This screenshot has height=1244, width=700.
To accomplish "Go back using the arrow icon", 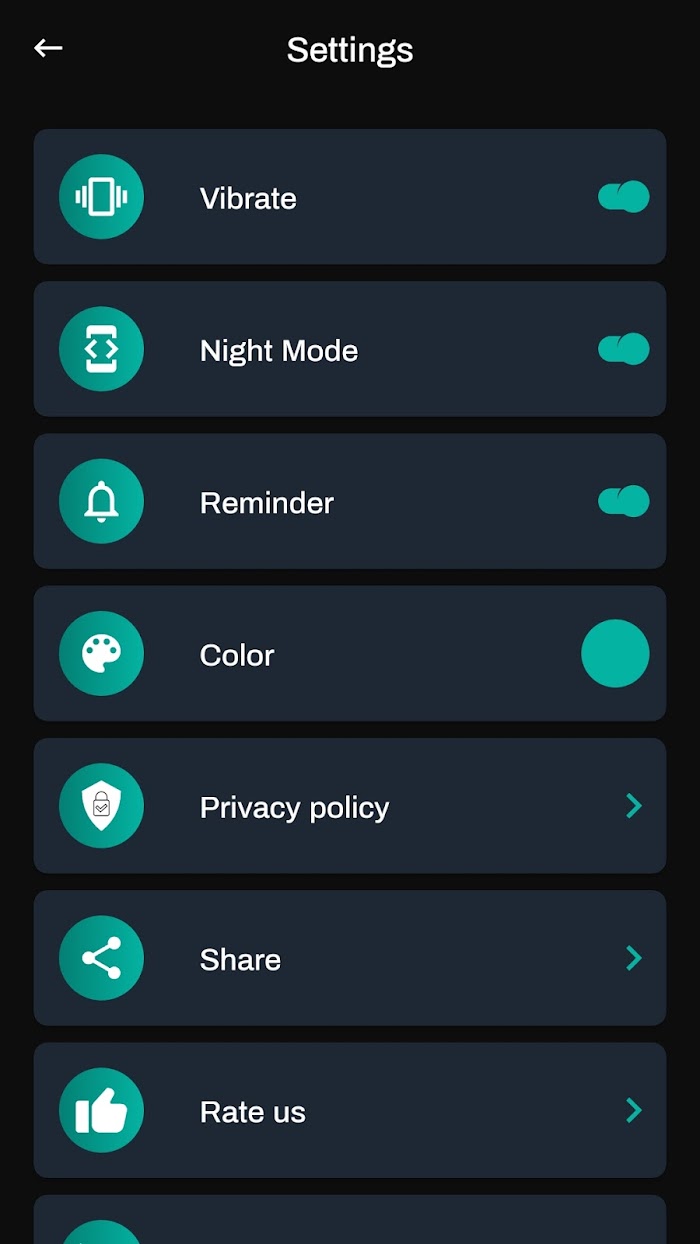I will pyautogui.click(x=48, y=48).
